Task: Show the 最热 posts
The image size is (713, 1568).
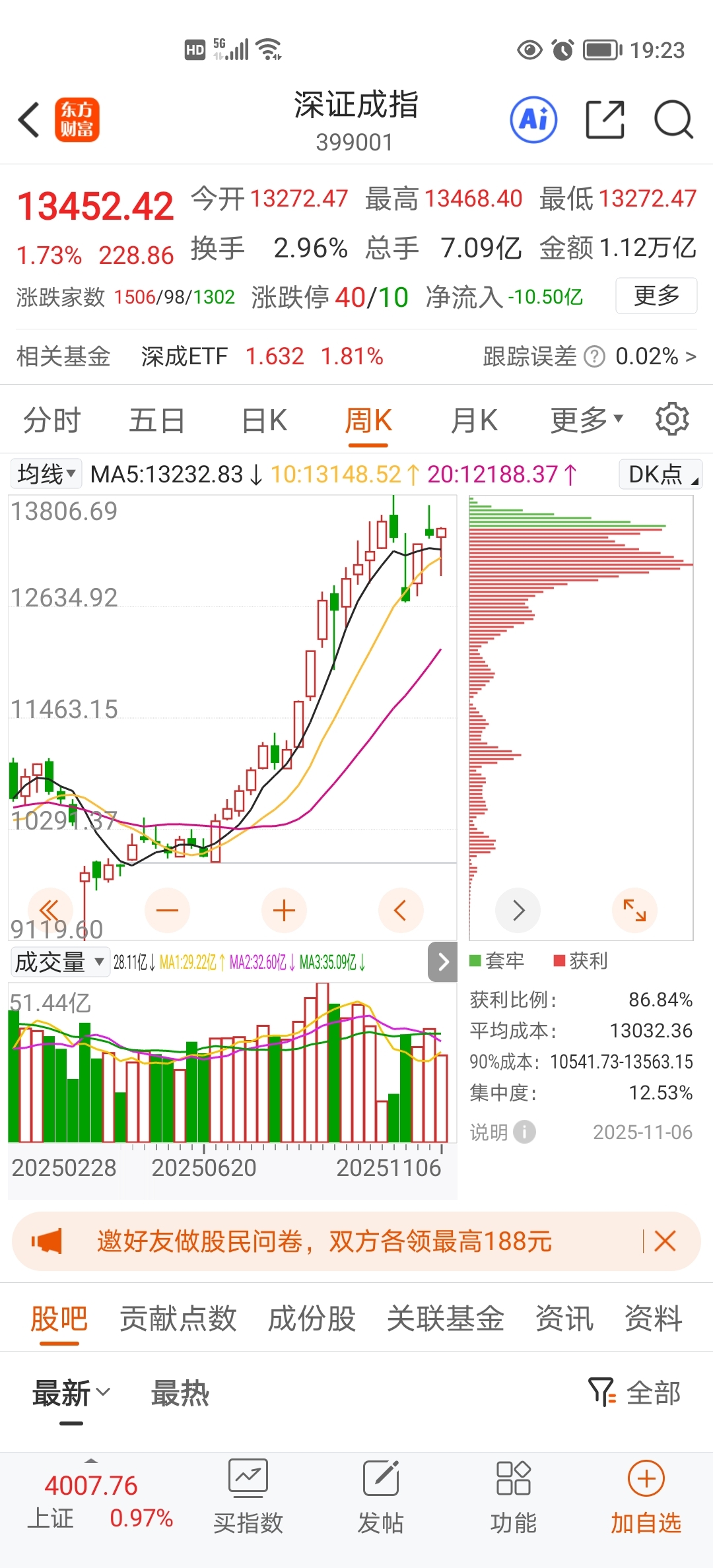Action: (180, 1394)
